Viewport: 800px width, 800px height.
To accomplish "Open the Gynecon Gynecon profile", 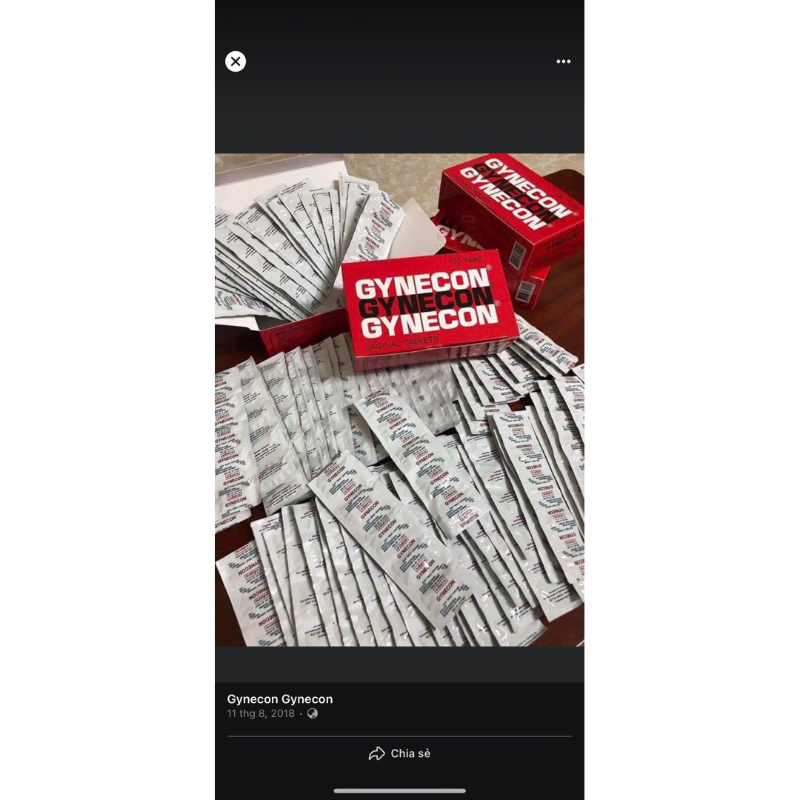I will click(280, 699).
